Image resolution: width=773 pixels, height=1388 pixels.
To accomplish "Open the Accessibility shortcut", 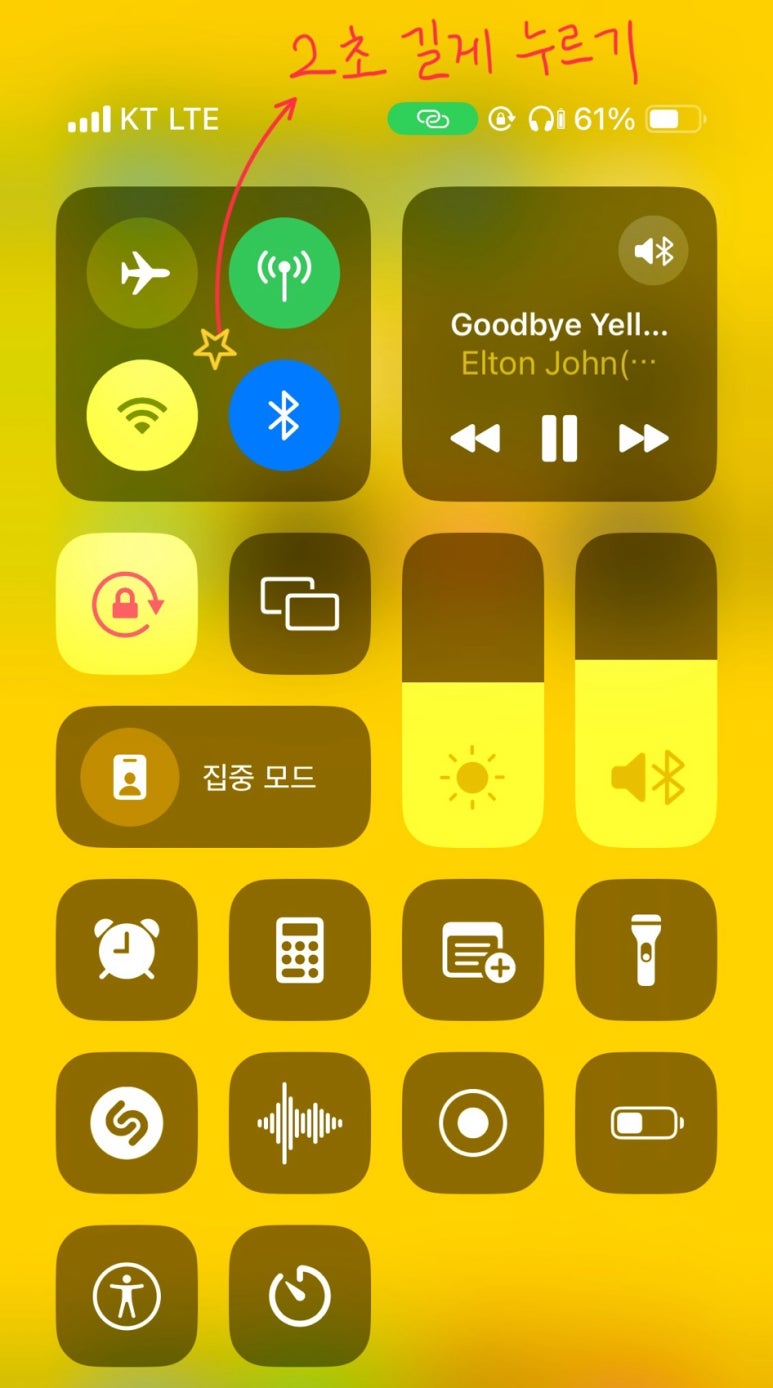I will point(127,1295).
